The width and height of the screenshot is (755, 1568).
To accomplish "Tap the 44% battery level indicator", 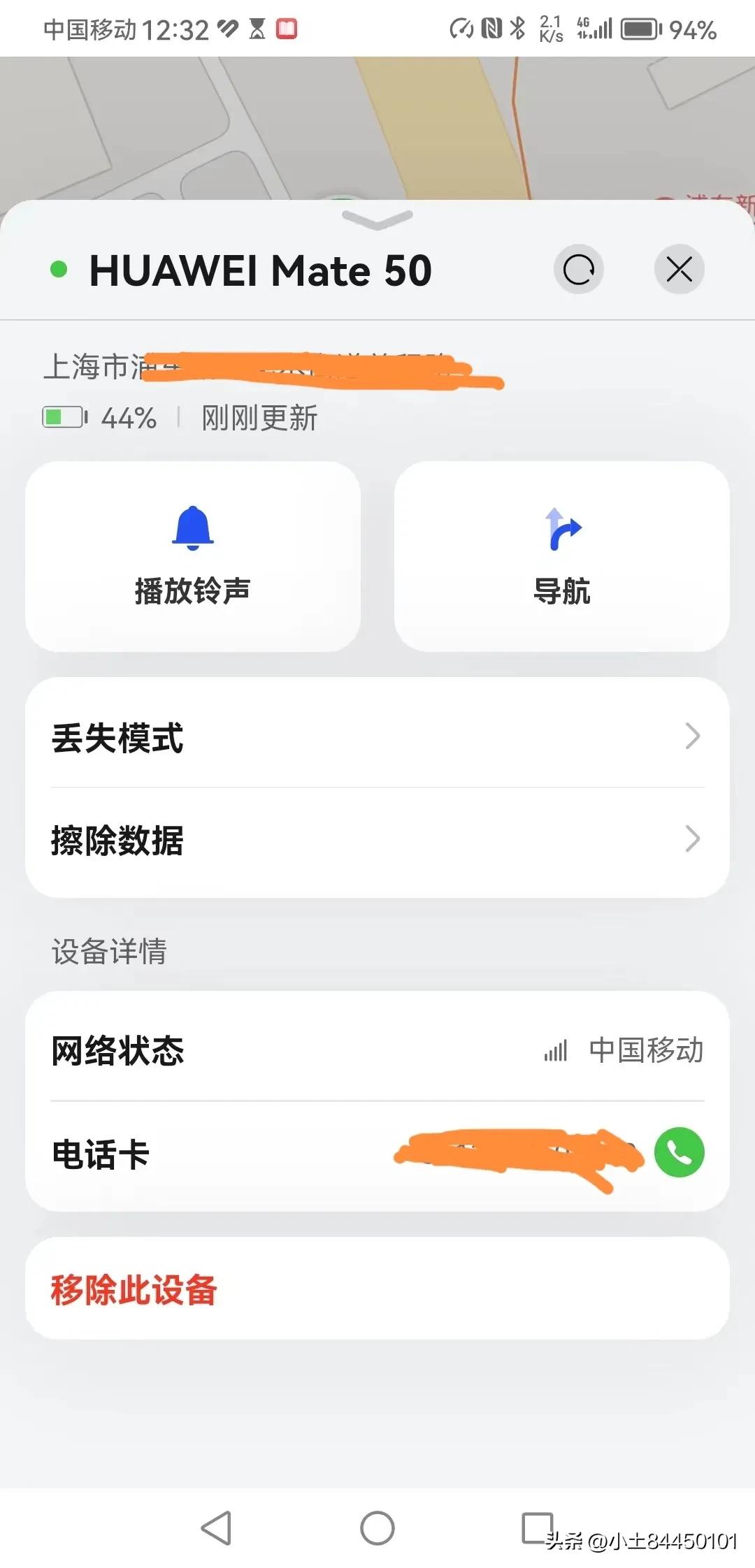I will coord(128,417).
